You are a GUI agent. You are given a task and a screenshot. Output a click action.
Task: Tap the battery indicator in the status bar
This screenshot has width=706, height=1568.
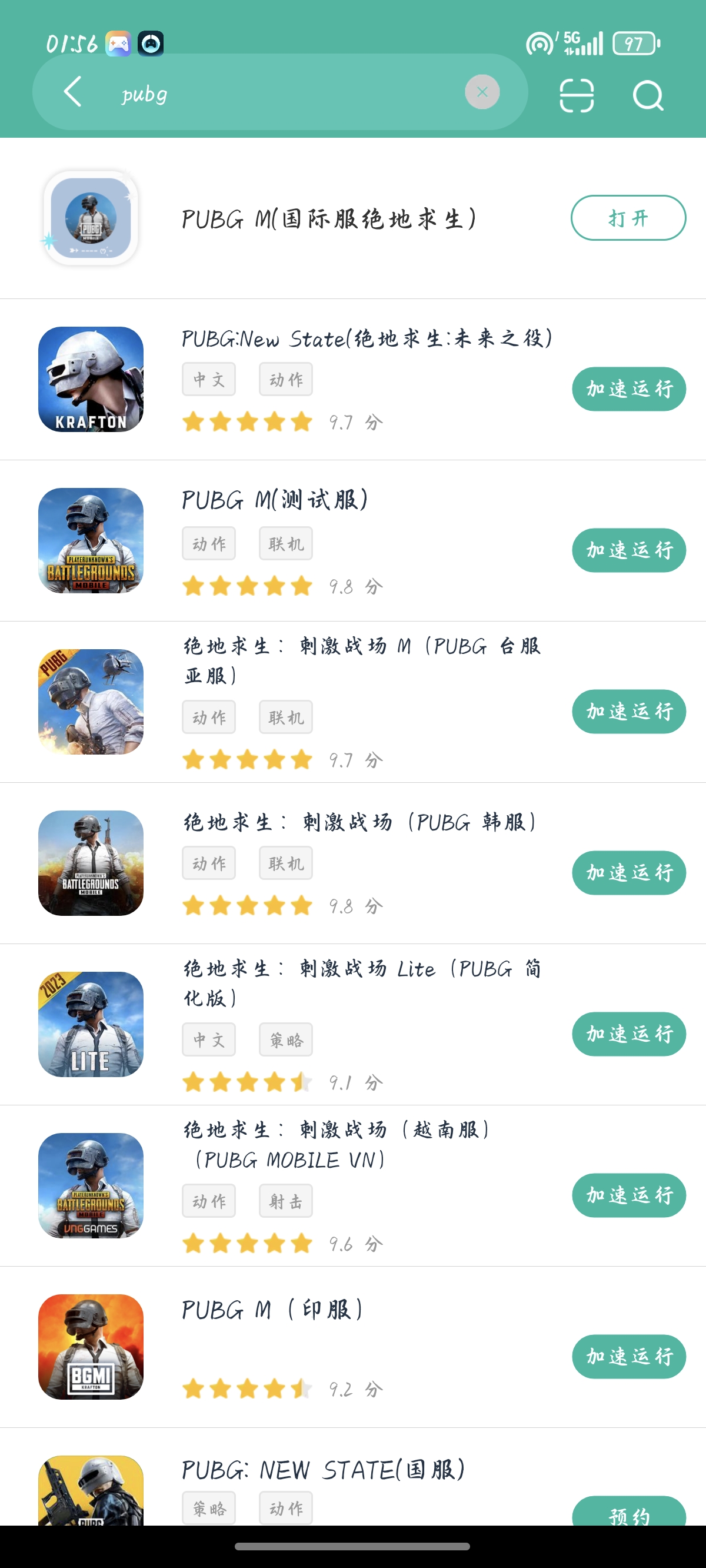[633, 42]
